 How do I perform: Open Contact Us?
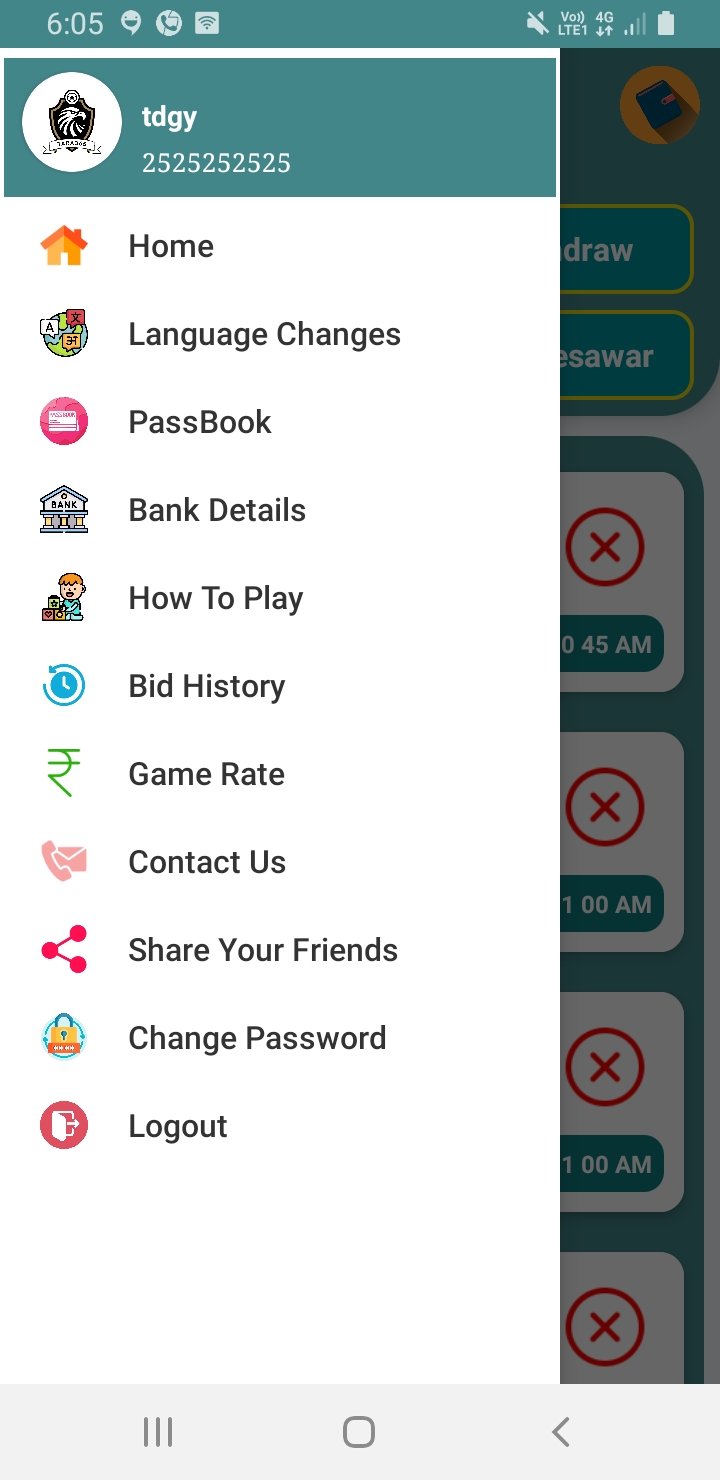pyautogui.click(x=207, y=862)
